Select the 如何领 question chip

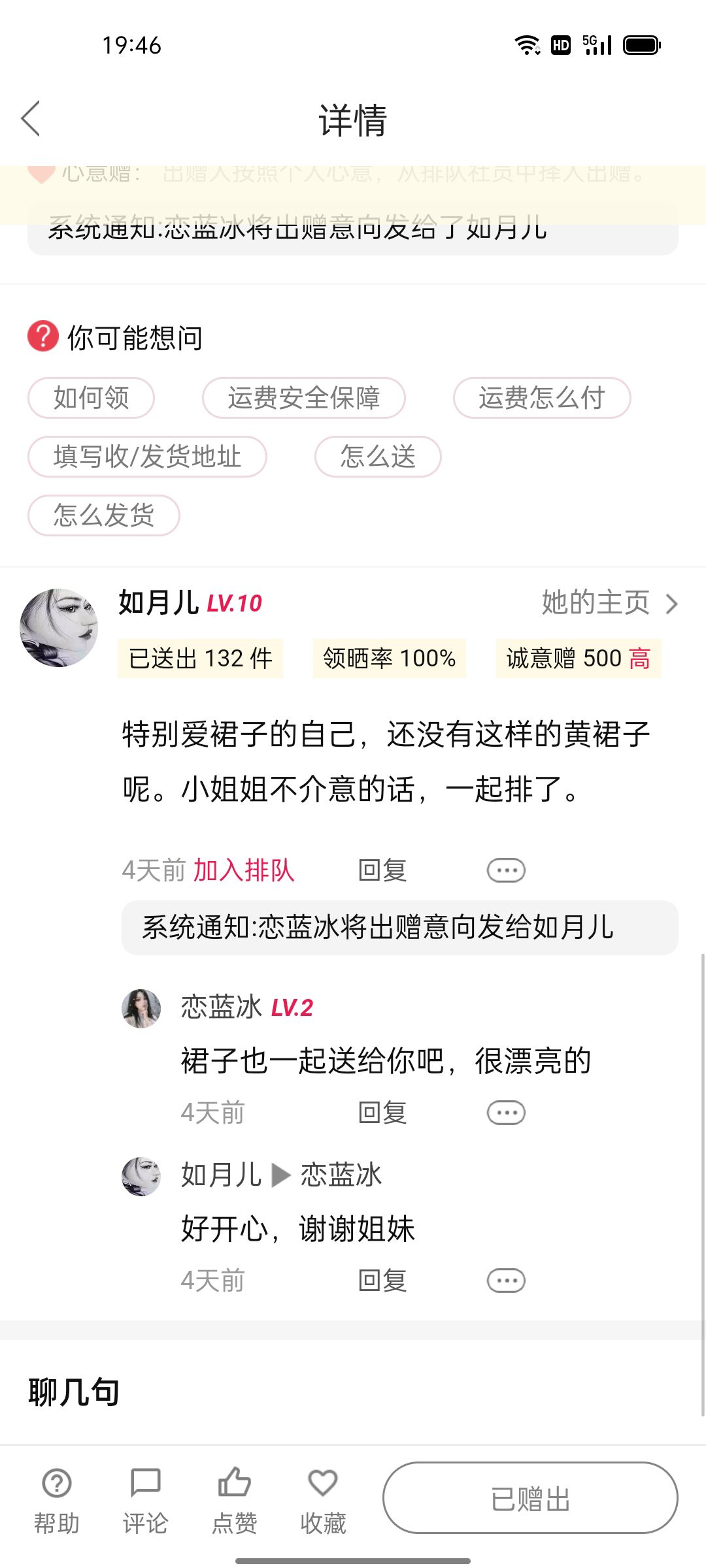(x=91, y=398)
